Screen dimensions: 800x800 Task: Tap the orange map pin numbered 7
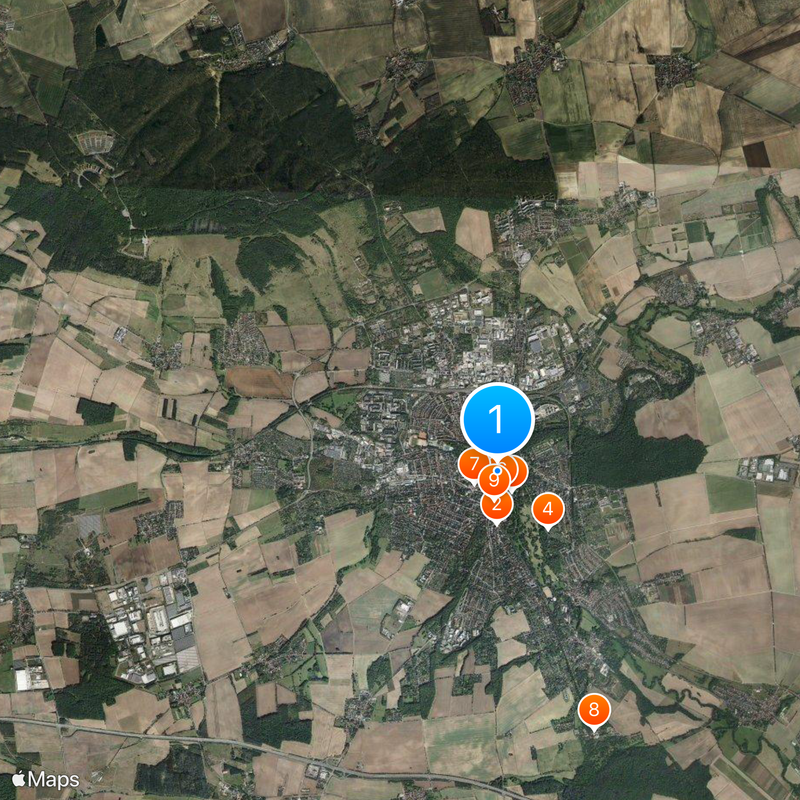pos(470,463)
